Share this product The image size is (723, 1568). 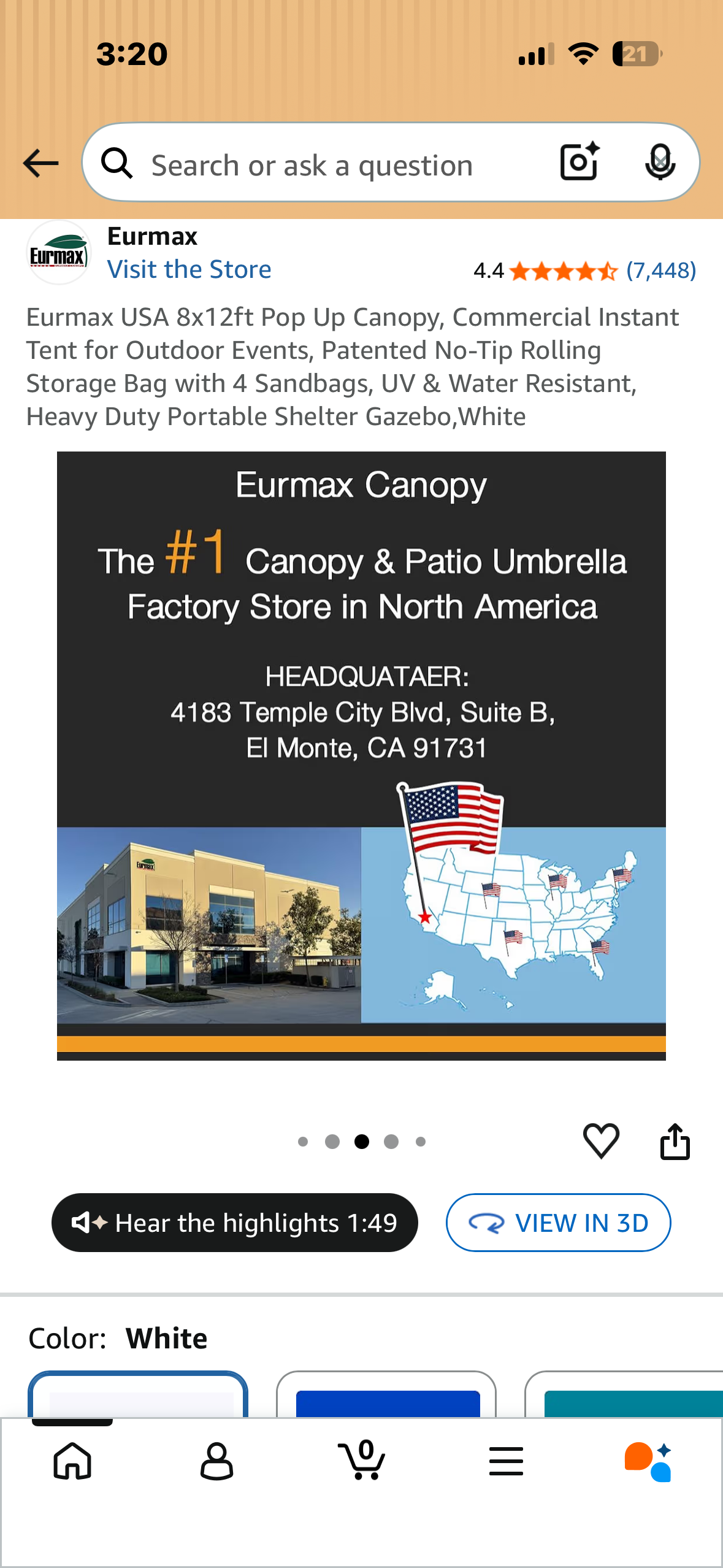(x=675, y=1141)
